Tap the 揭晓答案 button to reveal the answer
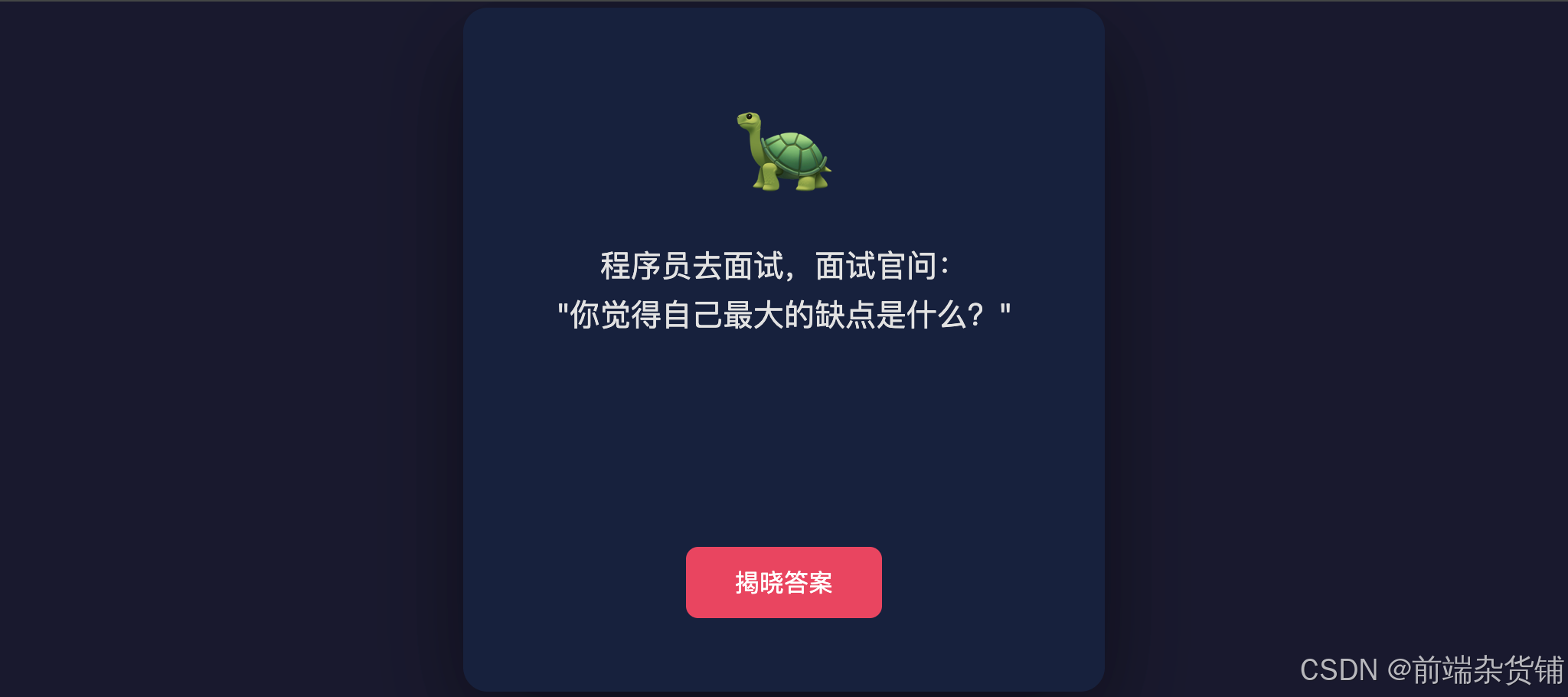 click(x=783, y=582)
